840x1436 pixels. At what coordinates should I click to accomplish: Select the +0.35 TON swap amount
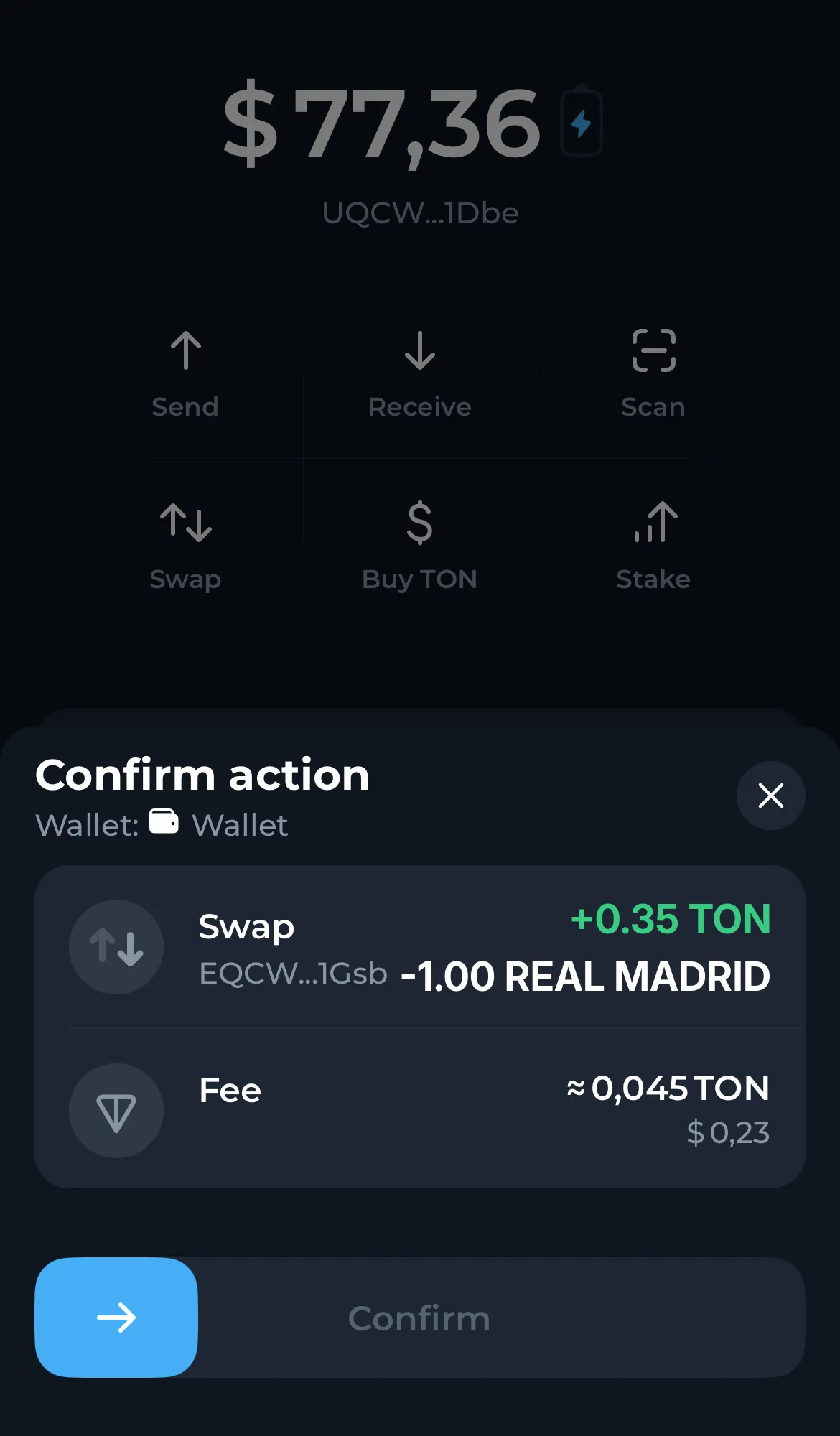[668, 920]
